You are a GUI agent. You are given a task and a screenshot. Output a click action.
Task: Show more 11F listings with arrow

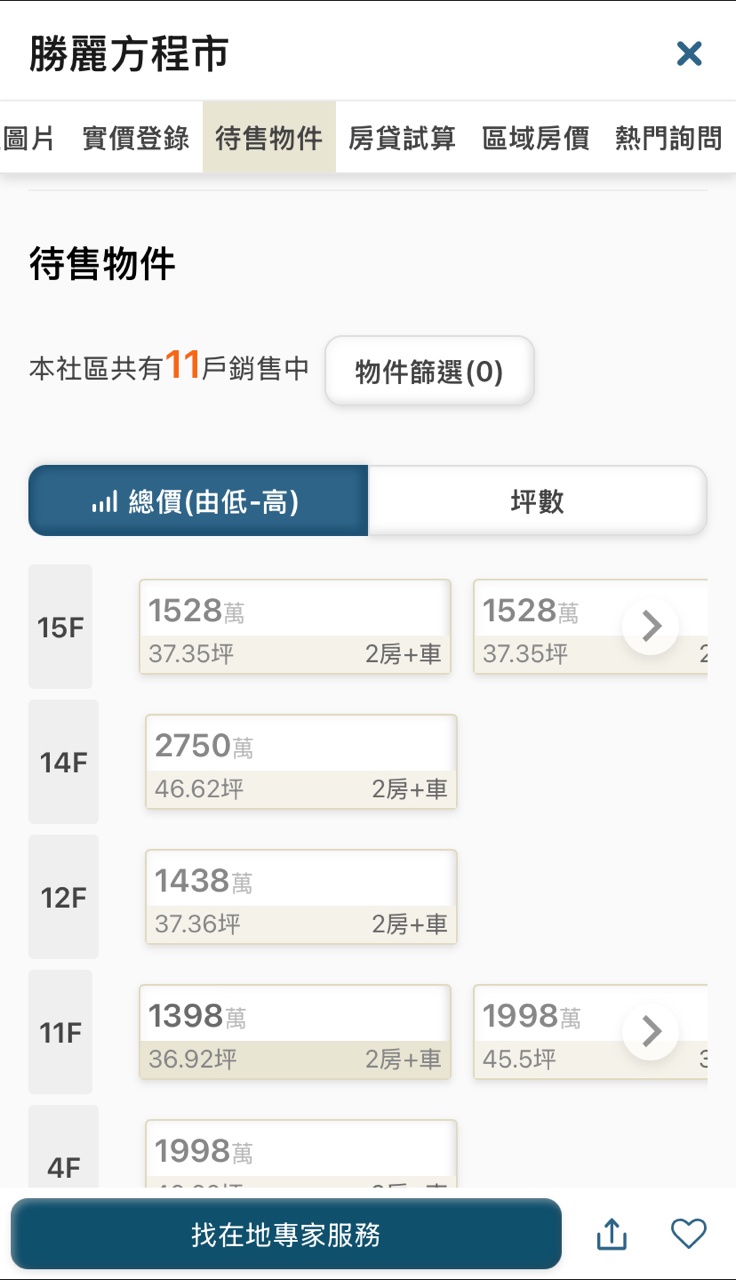tap(651, 1032)
